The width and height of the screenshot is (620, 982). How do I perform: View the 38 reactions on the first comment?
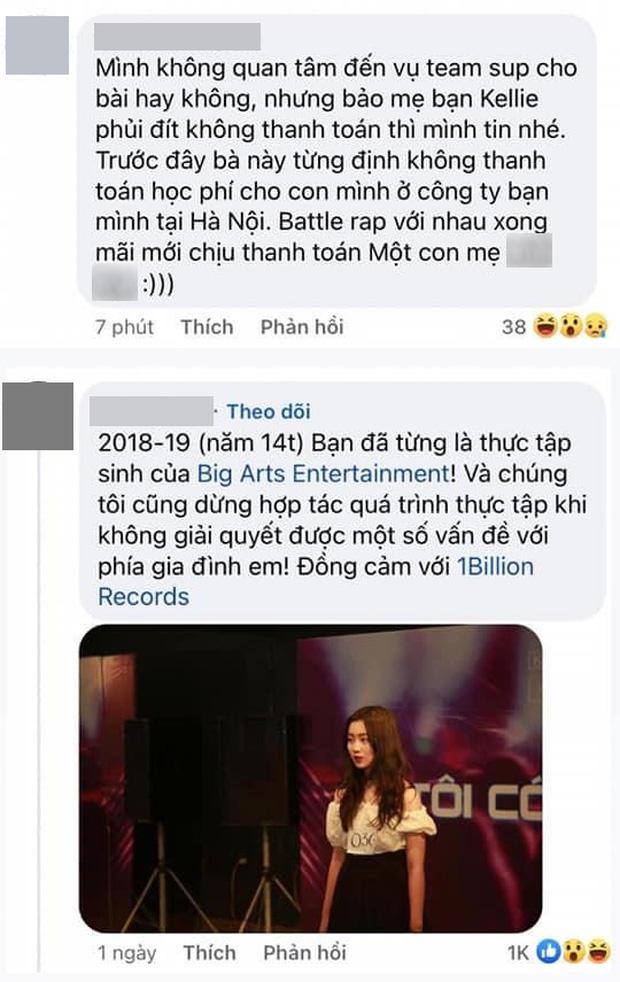[554, 327]
